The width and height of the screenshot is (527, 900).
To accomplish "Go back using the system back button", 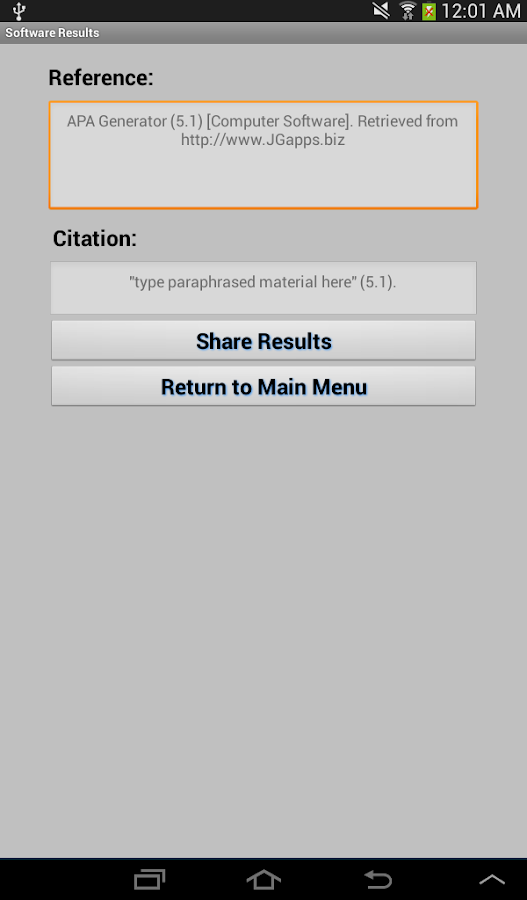I will pyautogui.click(x=378, y=879).
